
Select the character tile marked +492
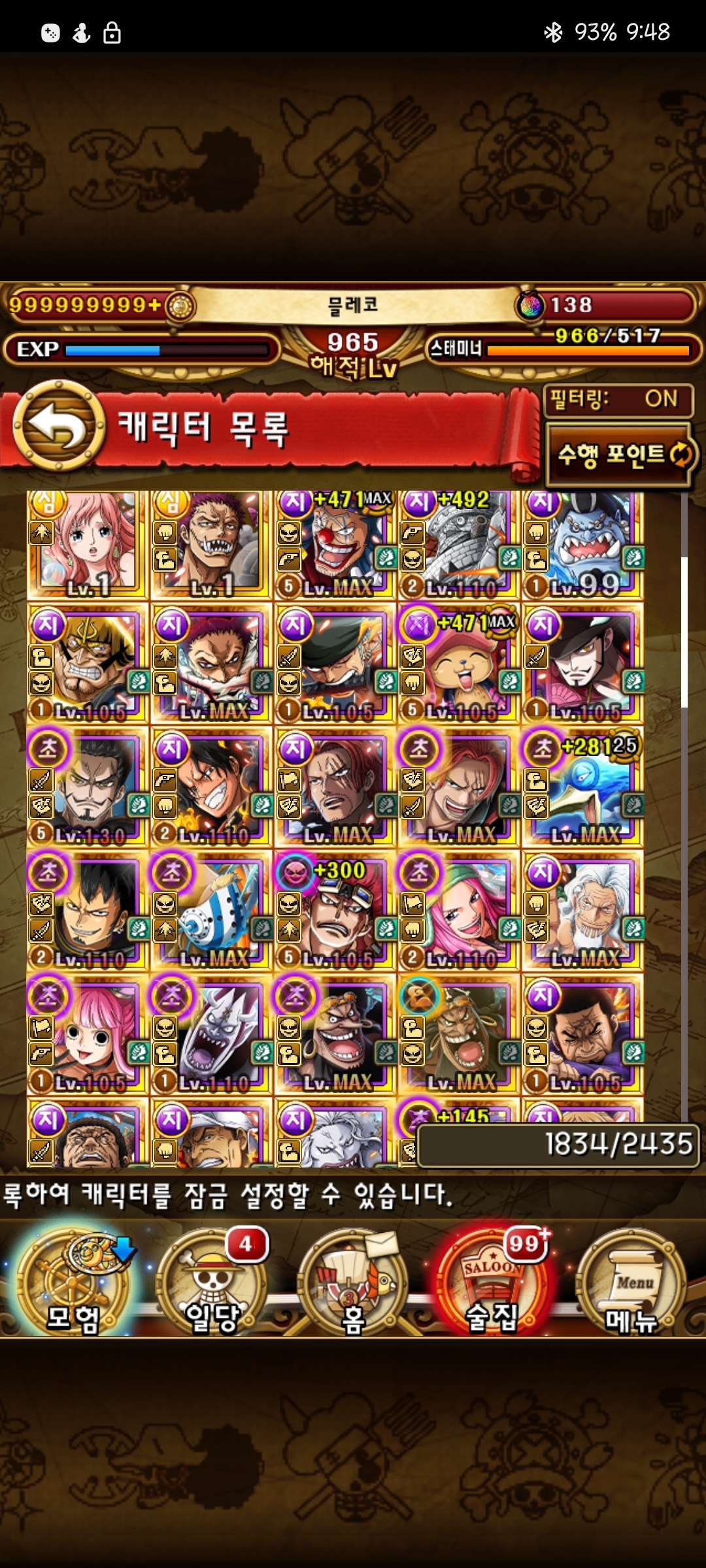click(x=459, y=546)
